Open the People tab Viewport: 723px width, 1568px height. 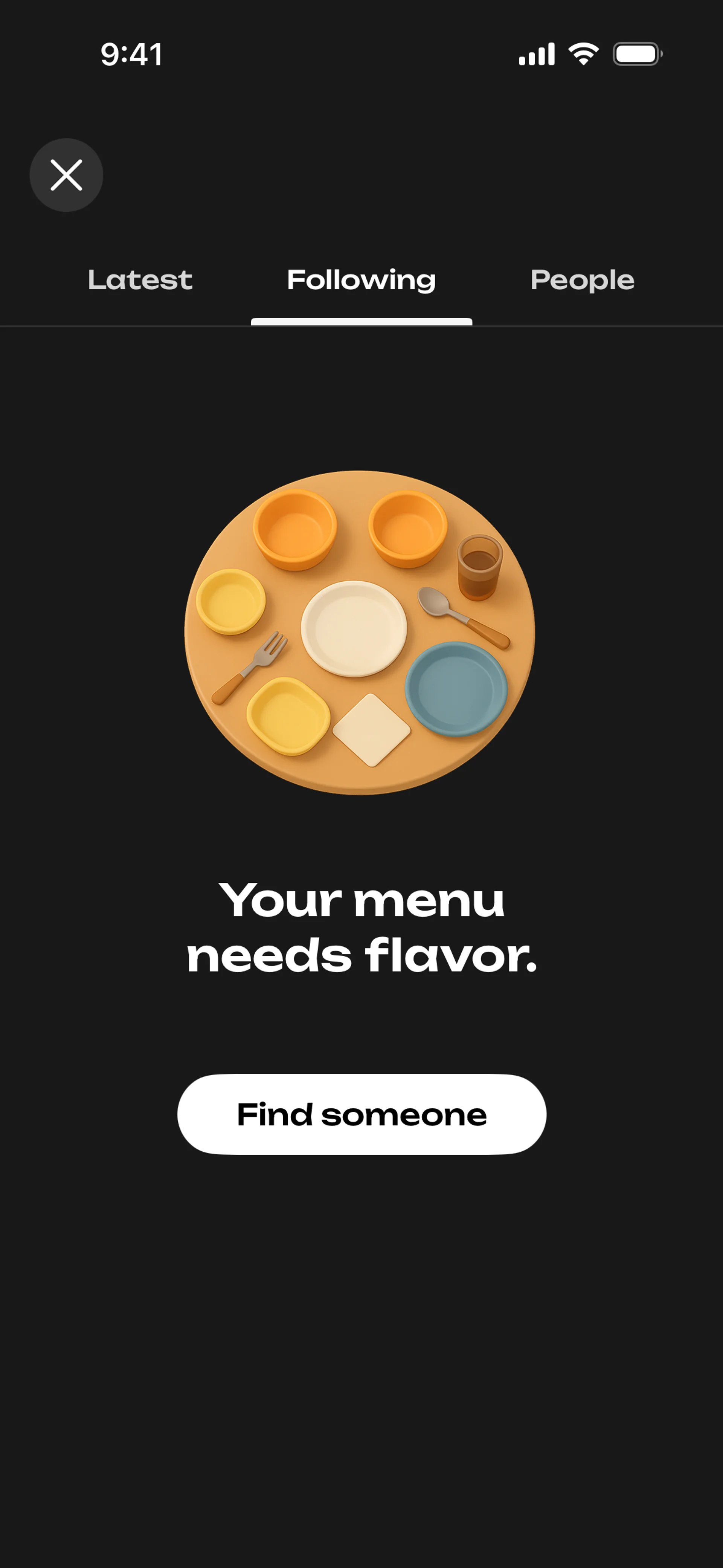[583, 280]
